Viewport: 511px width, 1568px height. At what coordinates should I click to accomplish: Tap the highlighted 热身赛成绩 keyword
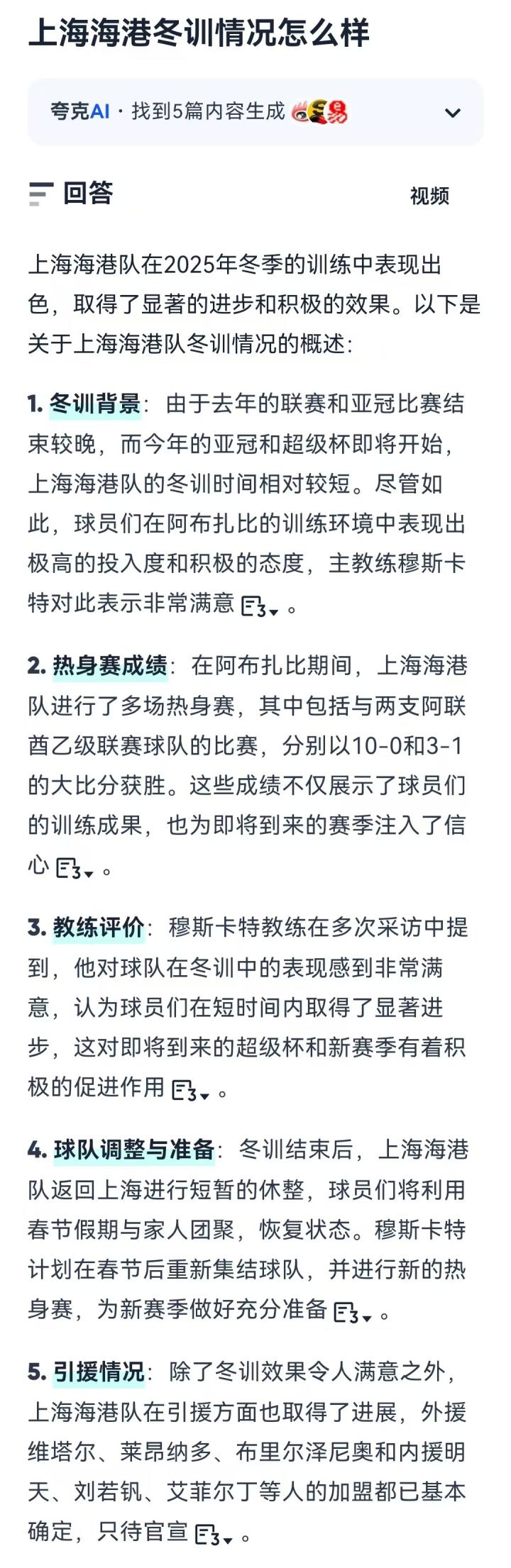tap(110, 666)
